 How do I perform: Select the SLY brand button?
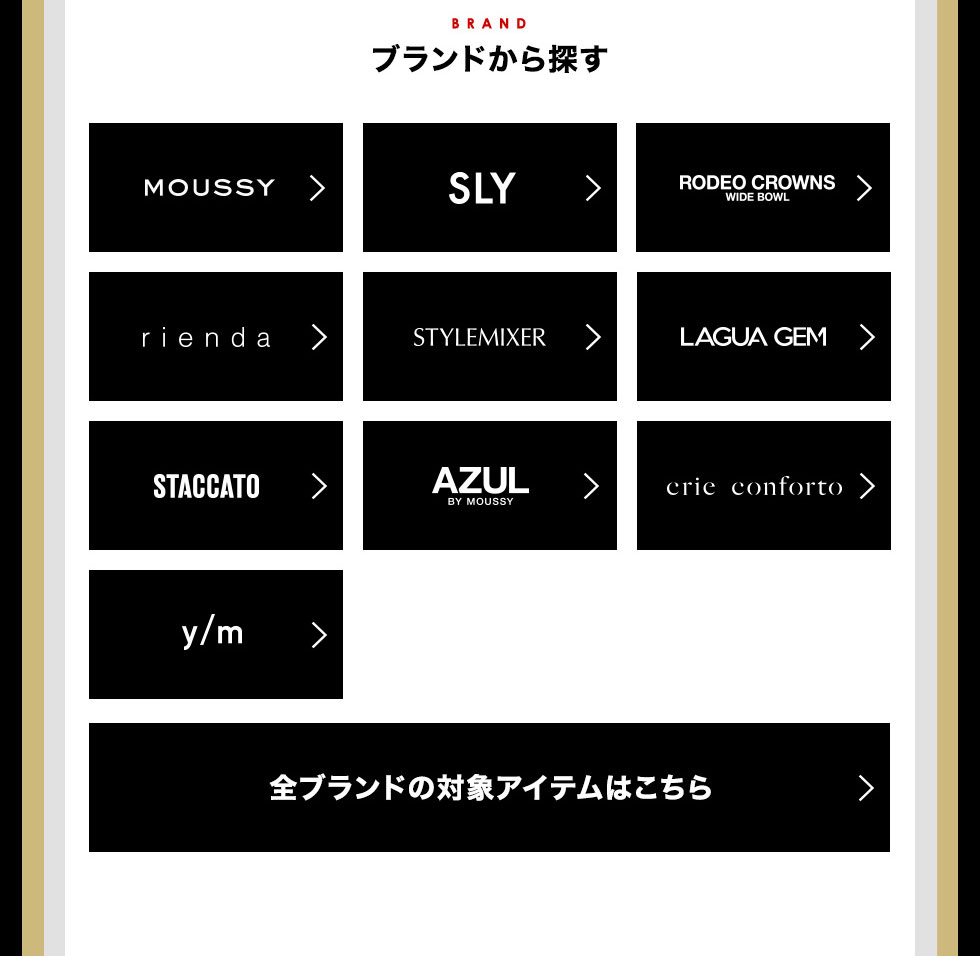[490, 188]
